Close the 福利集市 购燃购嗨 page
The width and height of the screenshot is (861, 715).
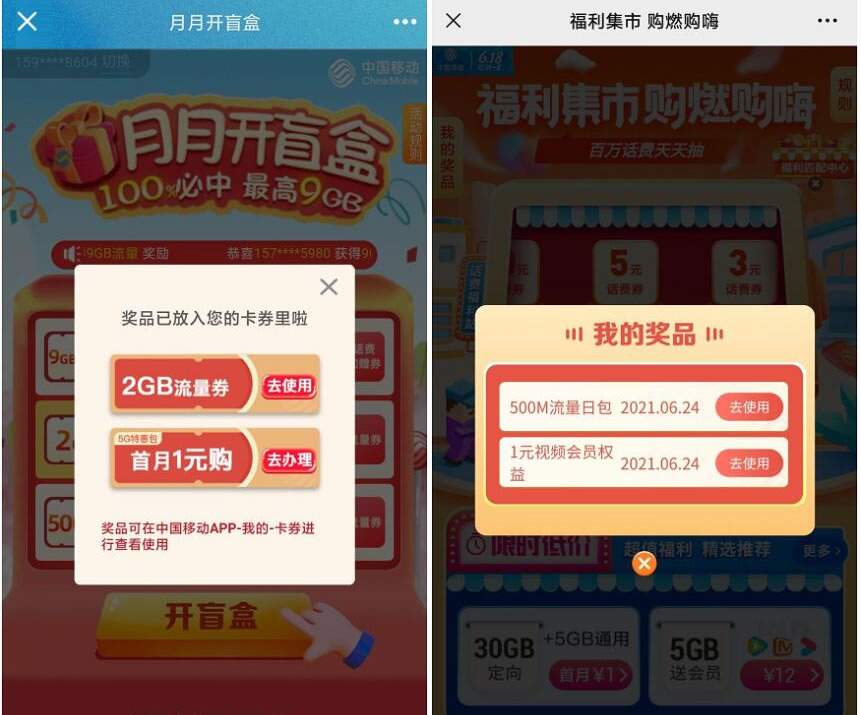453,21
